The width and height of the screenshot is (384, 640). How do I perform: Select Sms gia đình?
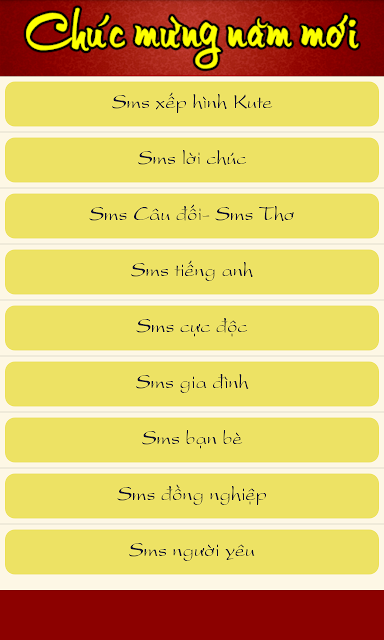pyautogui.click(x=192, y=384)
